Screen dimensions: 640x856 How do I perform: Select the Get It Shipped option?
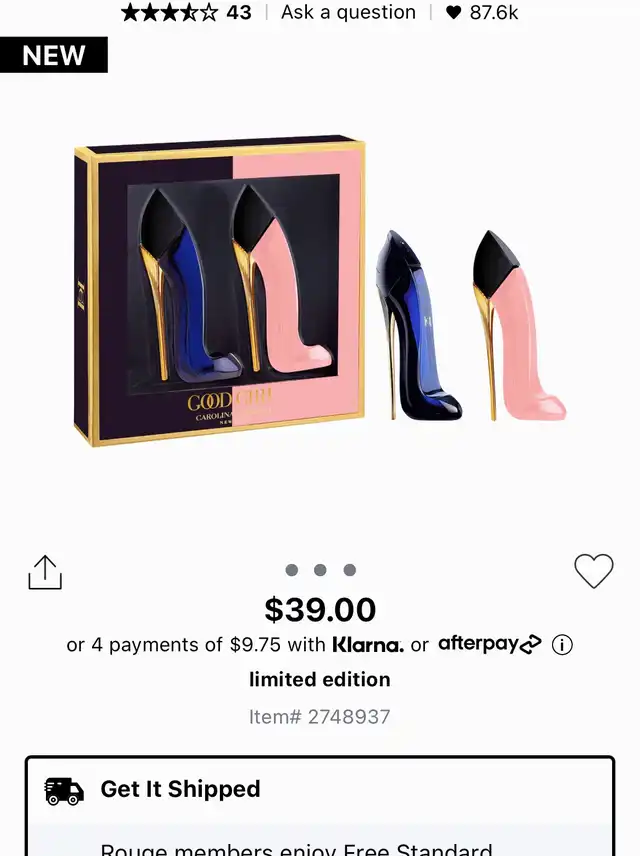tap(319, 789)
